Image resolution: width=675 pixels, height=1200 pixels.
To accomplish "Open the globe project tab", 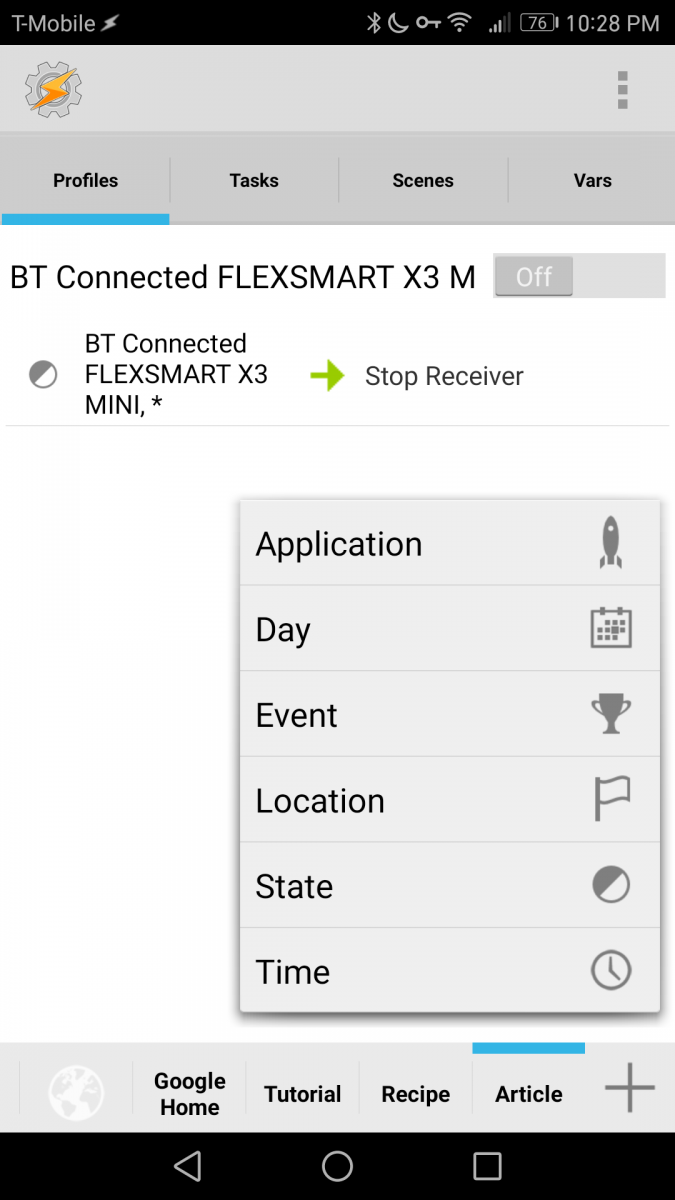I will tap(76, 1092).
